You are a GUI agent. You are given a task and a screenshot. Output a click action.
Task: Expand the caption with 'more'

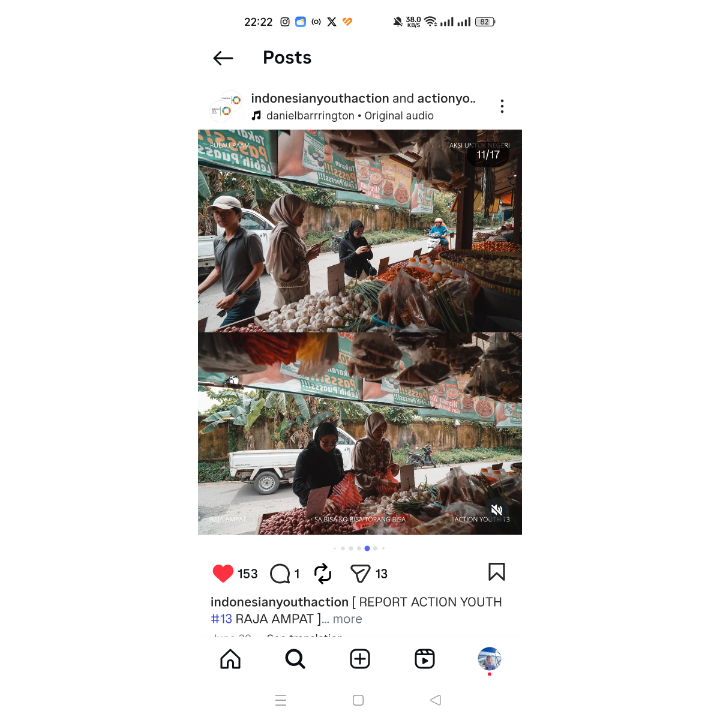click(x=347, y=619)
